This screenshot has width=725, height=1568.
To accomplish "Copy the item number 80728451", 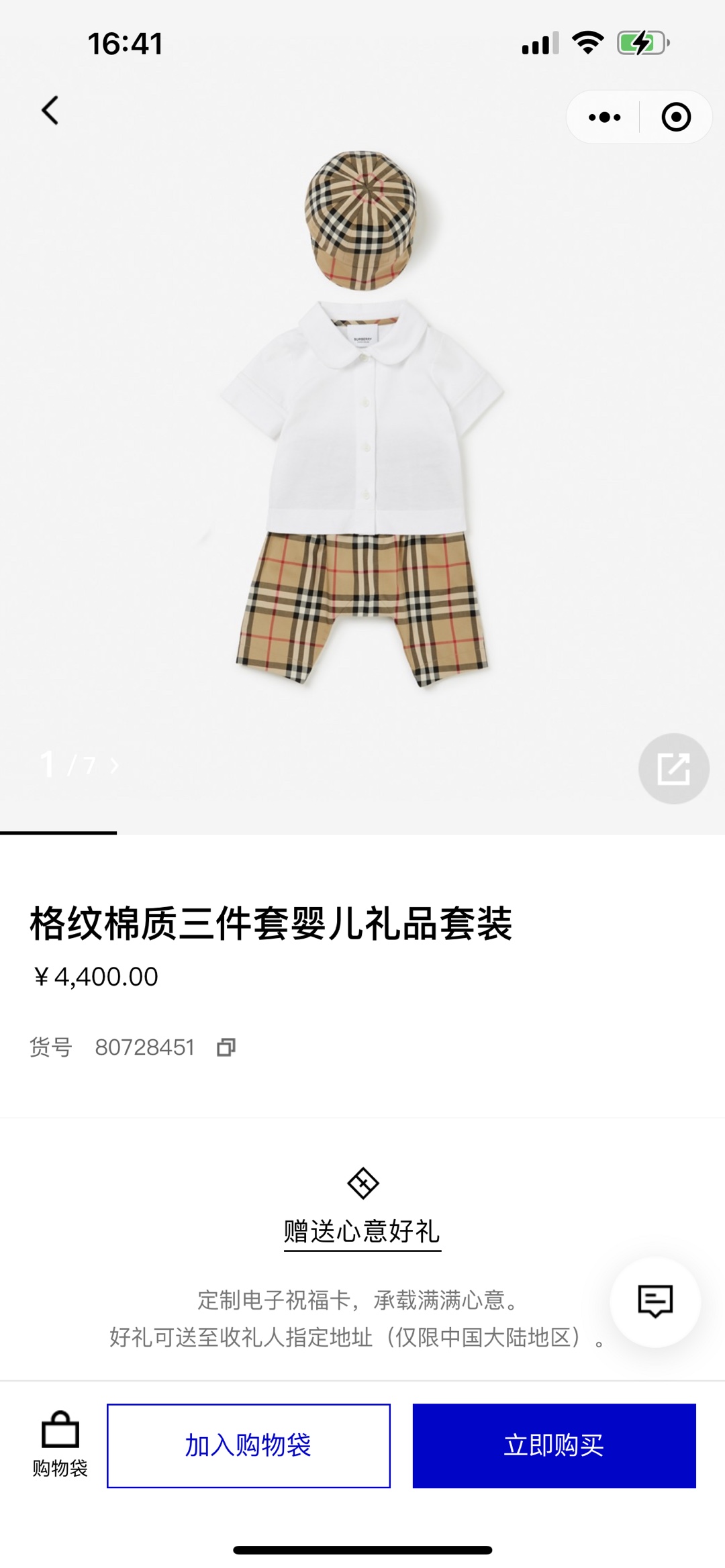I will coord(226,1047).
